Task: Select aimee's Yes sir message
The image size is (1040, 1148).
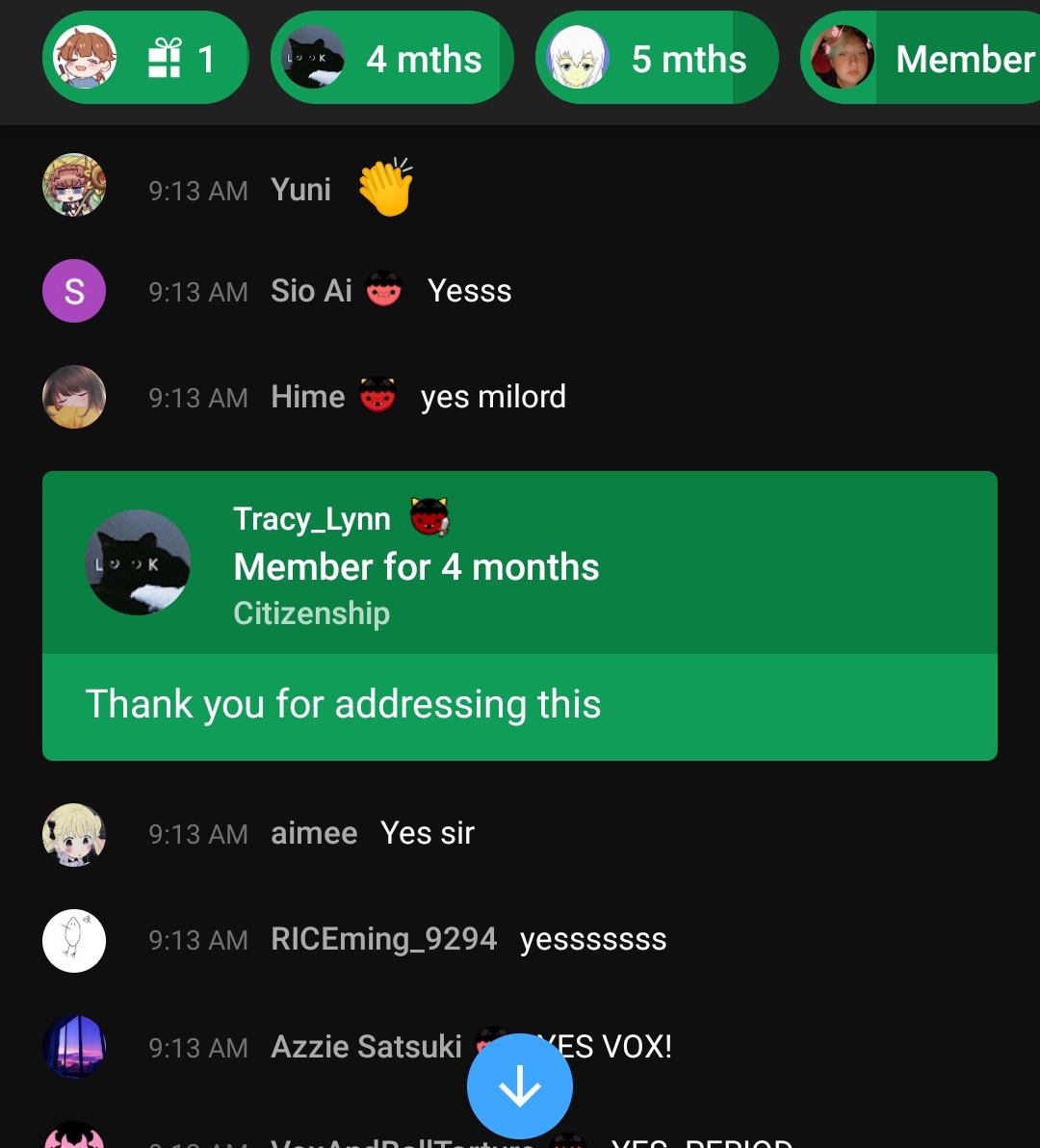Action: pyautogui.click(x=428, y=833)
